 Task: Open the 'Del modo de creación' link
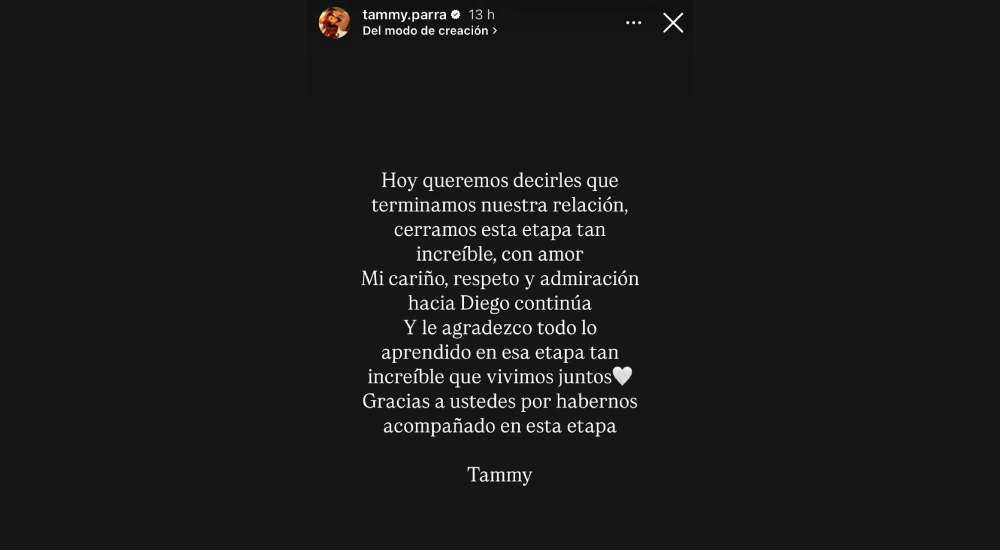click(429, 31)
